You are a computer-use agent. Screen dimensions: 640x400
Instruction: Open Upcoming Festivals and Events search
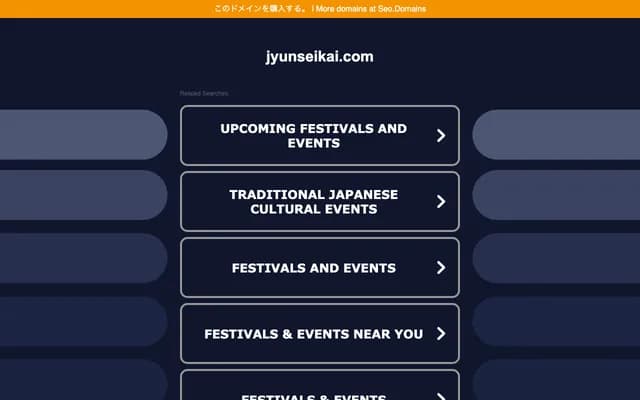tap(319, 135)
